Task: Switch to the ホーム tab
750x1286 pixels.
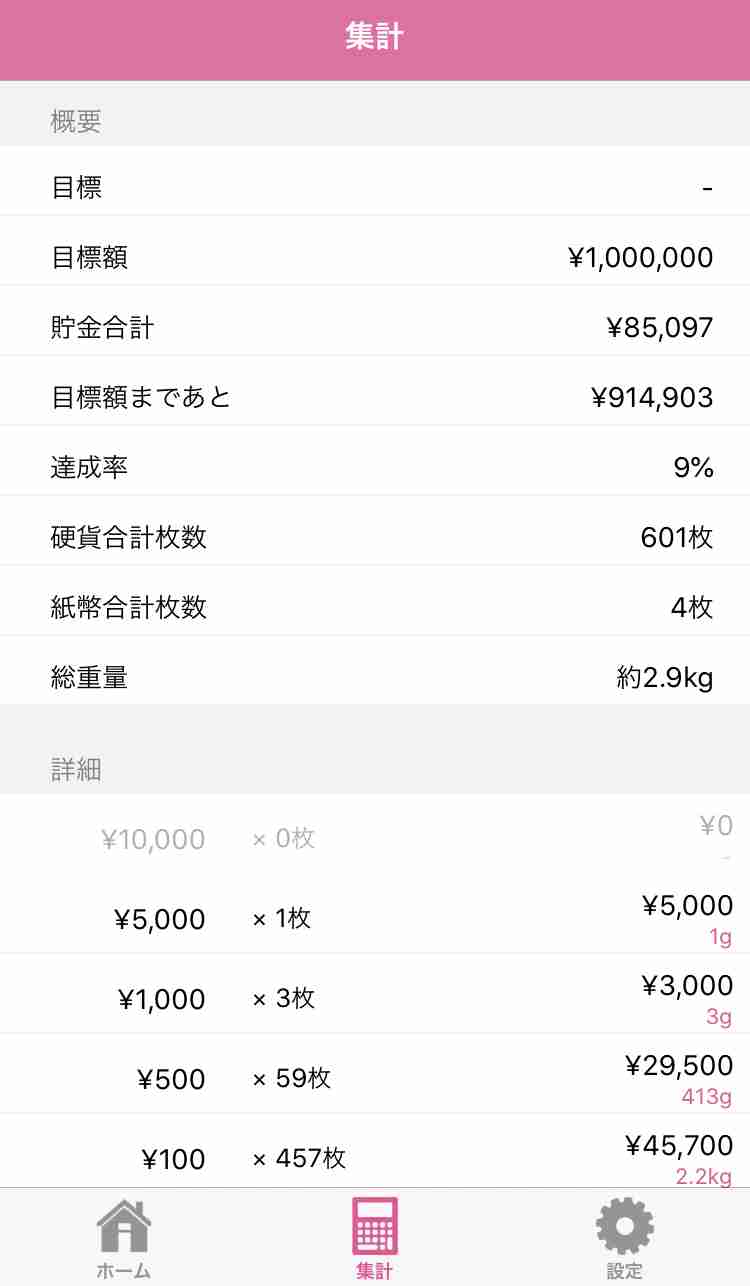Action: point(124,1238)
